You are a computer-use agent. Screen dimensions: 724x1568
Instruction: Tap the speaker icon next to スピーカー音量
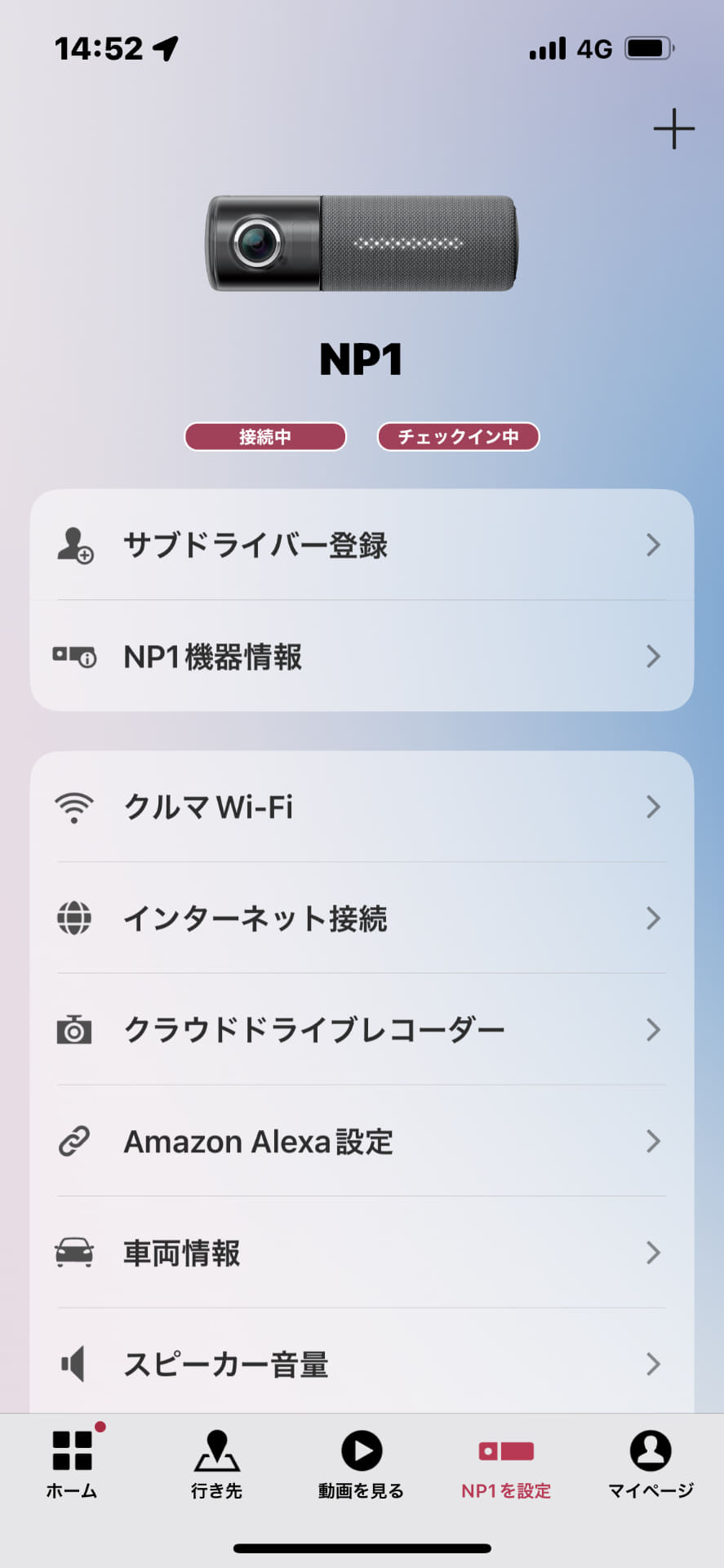point(74,1364)
